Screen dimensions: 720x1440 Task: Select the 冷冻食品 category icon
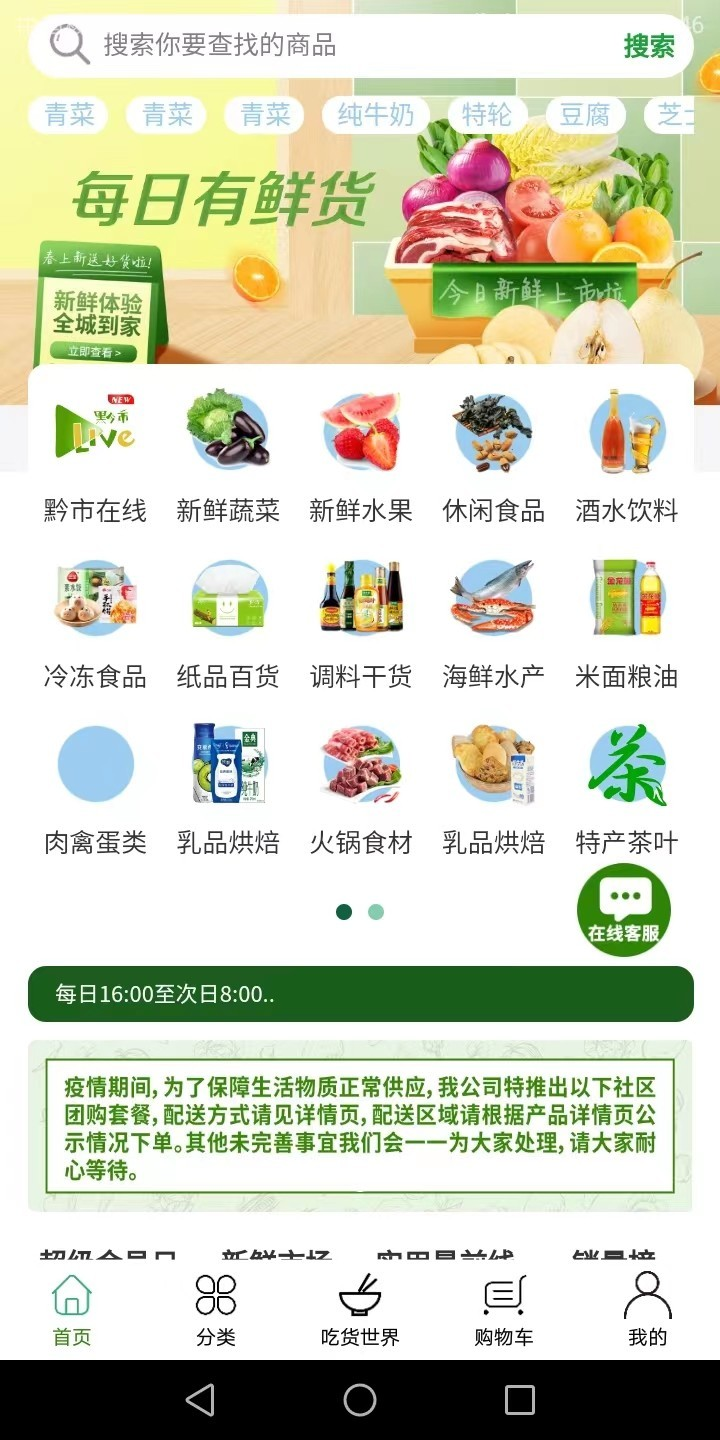coord(95,597)
